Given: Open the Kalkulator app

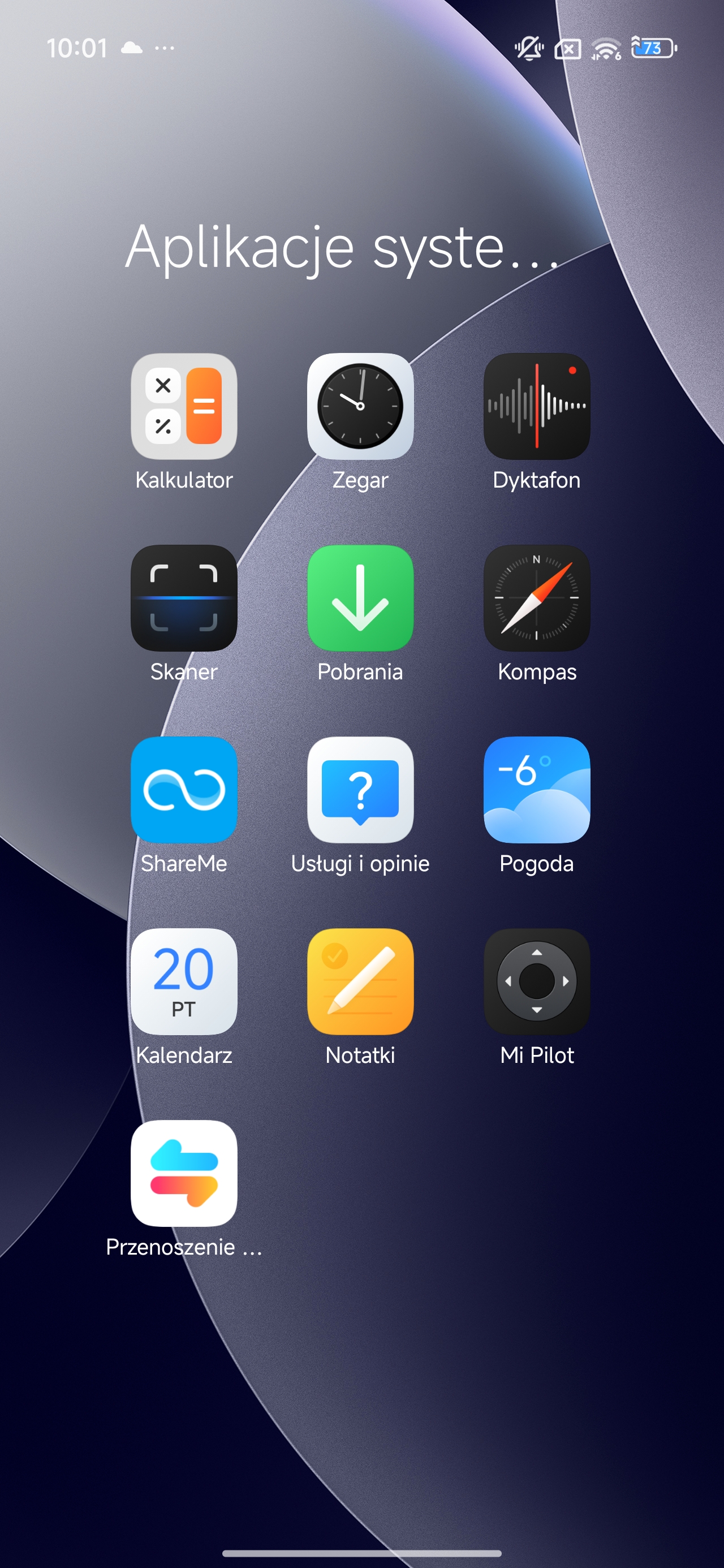Looking at the screenshot, I should 184,406.
